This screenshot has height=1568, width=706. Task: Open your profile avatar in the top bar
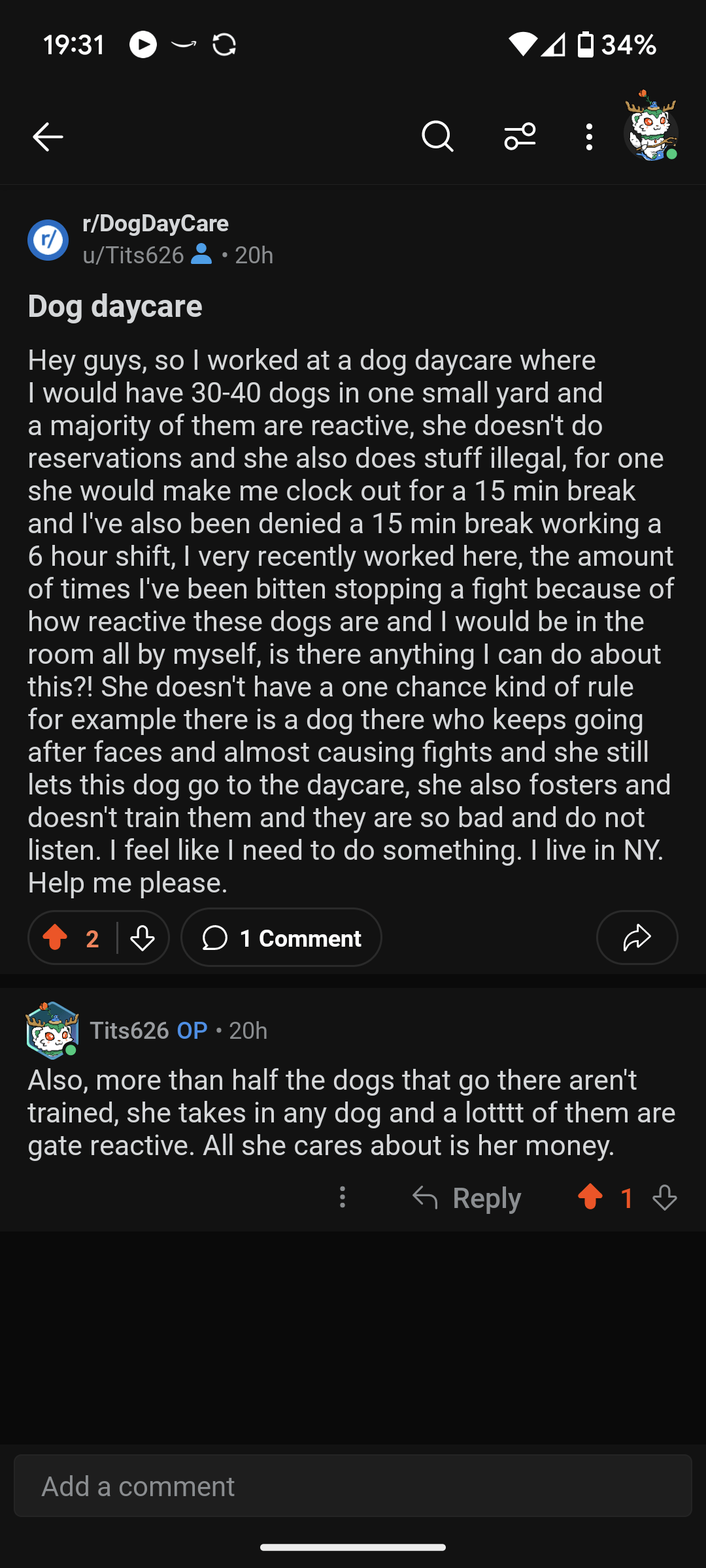[x=652, y=134]
